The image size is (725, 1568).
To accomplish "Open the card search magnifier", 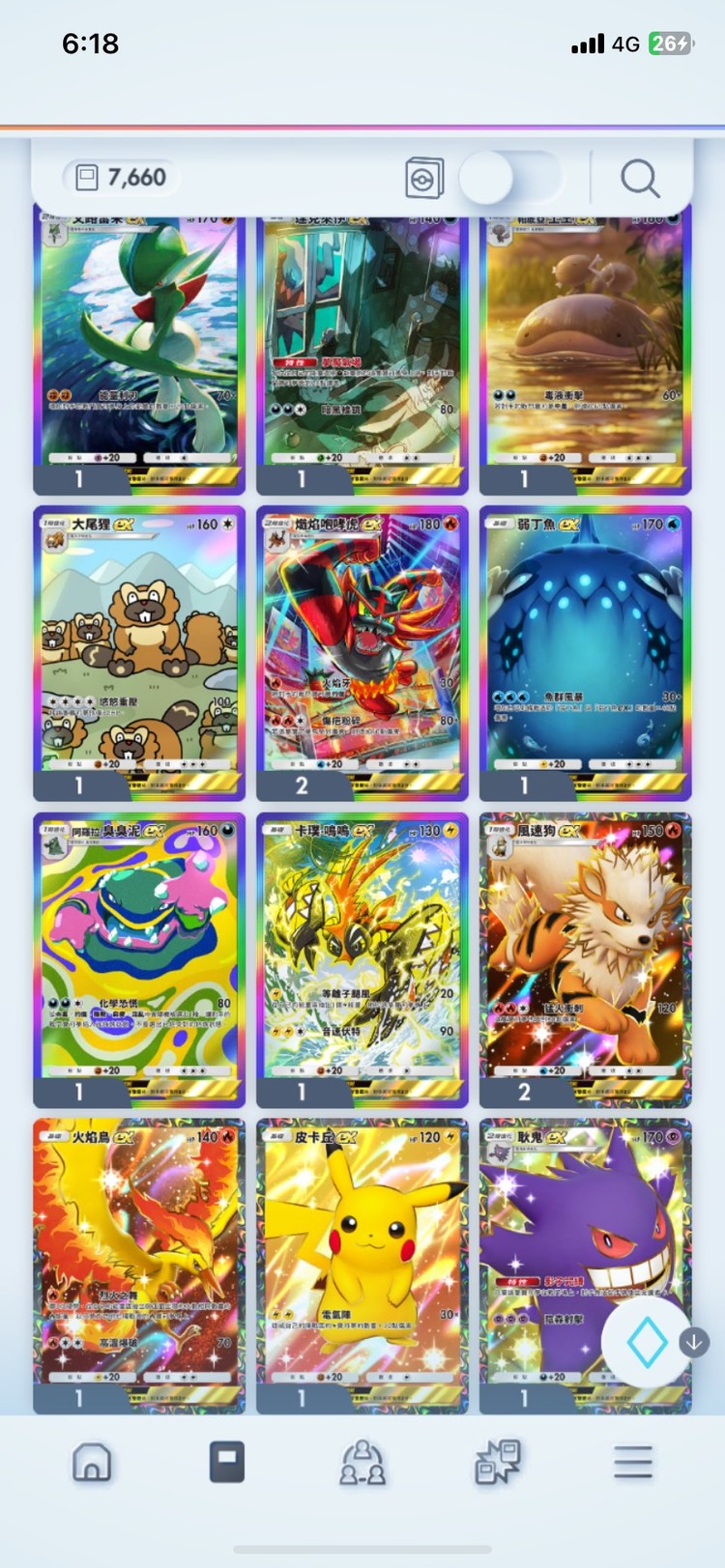I will coord(639,179).
